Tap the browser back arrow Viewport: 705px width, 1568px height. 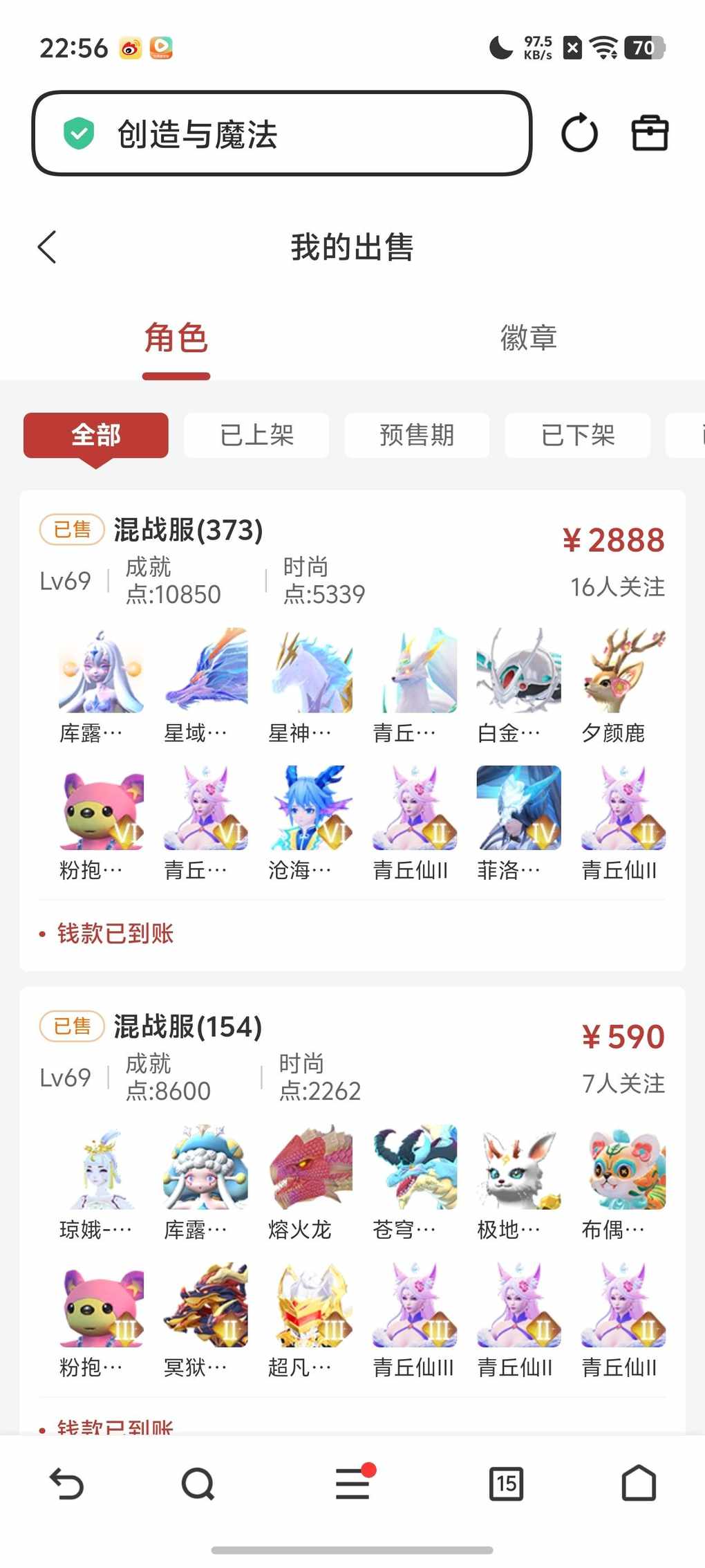66,1484
